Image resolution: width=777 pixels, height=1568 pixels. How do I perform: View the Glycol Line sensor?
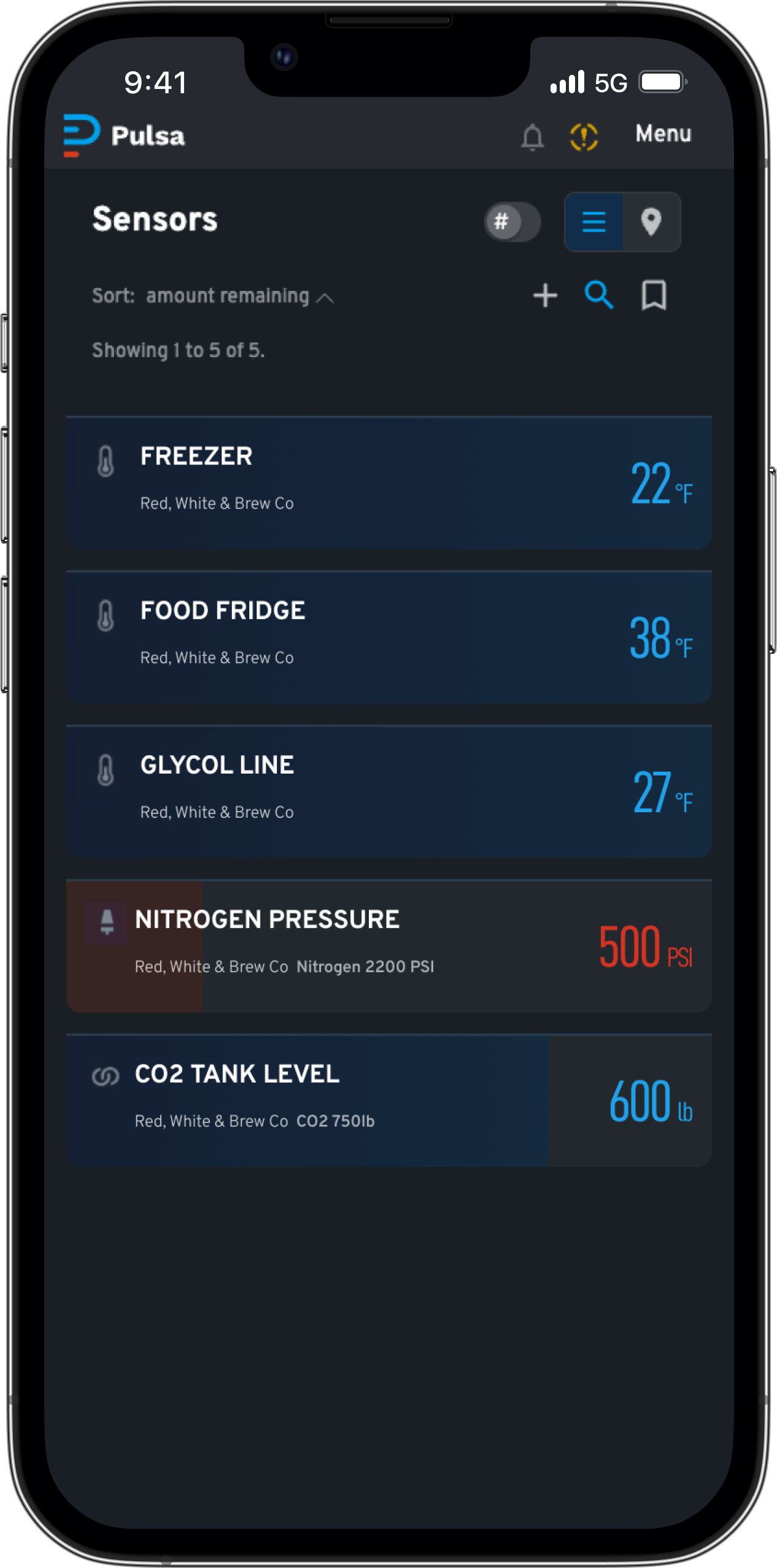click(x=388, y=792)
